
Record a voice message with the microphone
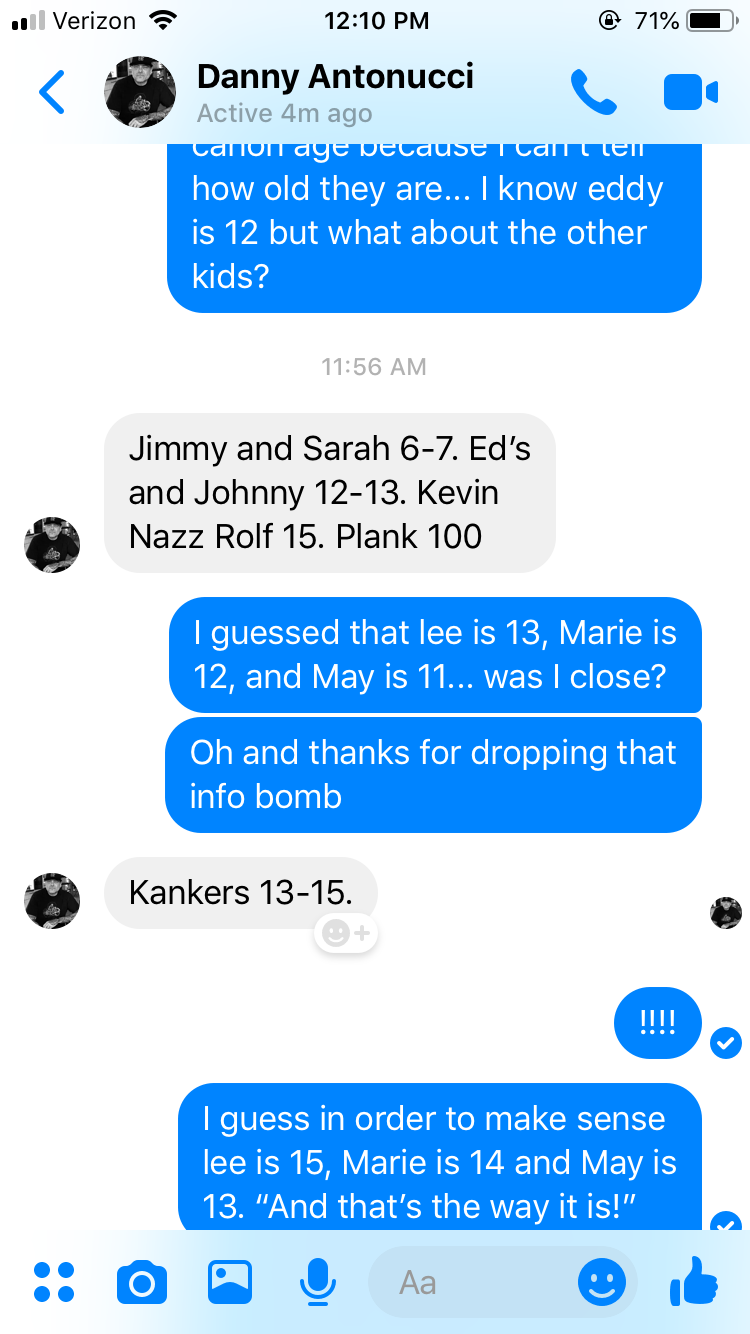pyautogui.click(x=318, y=1282)
